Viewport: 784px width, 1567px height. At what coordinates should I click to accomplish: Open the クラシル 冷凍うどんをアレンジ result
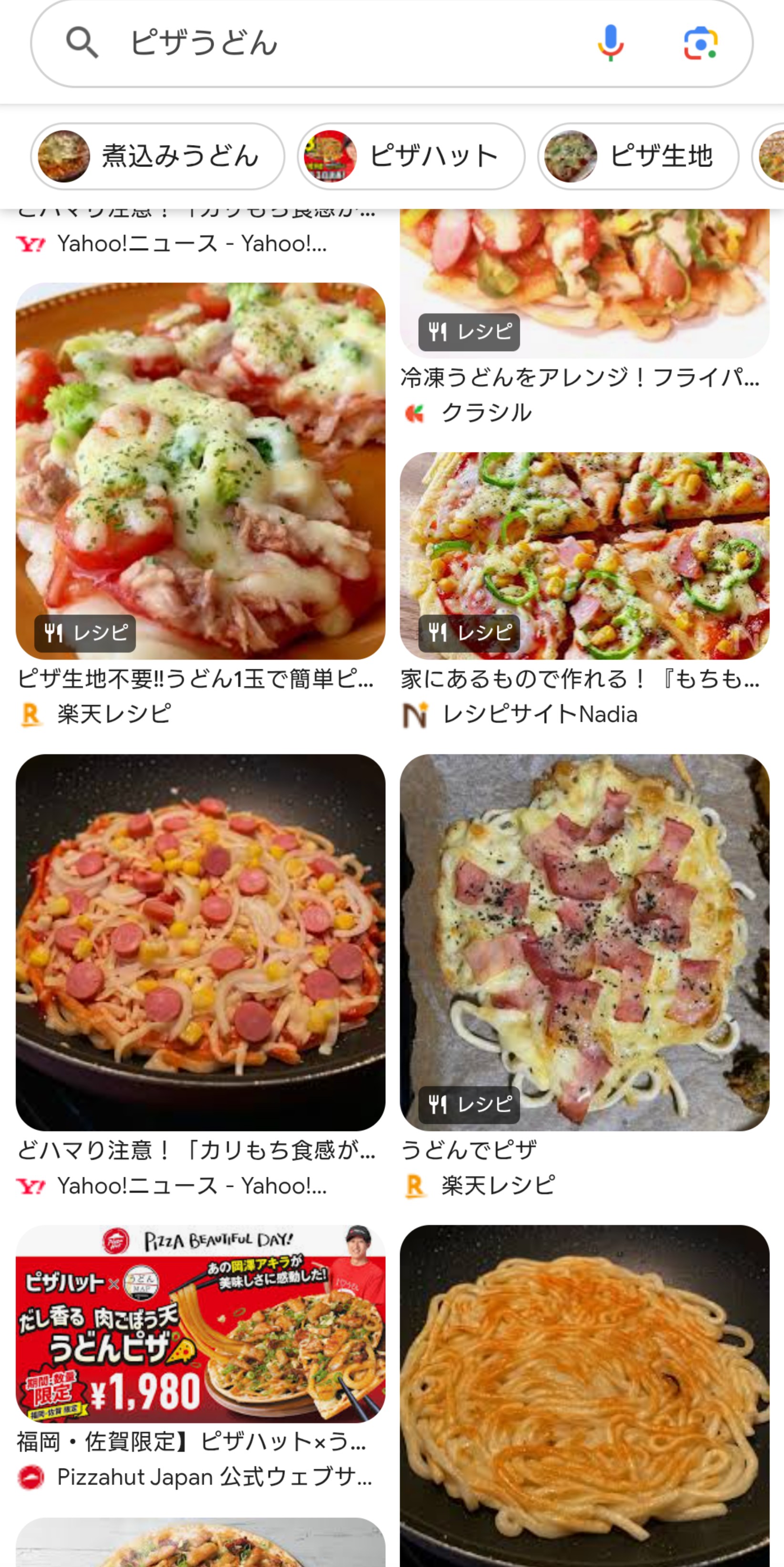585,283
